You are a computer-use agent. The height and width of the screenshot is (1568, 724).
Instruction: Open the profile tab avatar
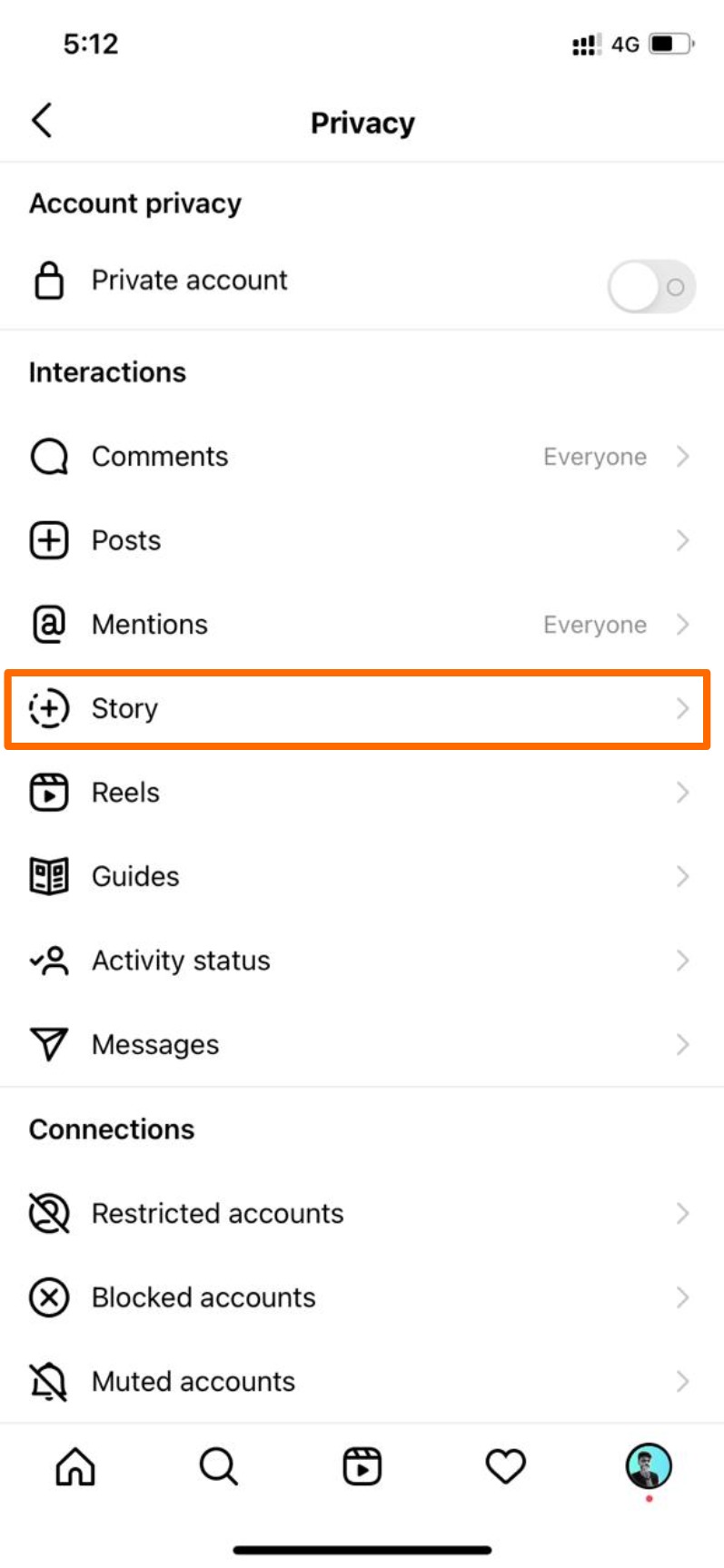(649, 1466)
